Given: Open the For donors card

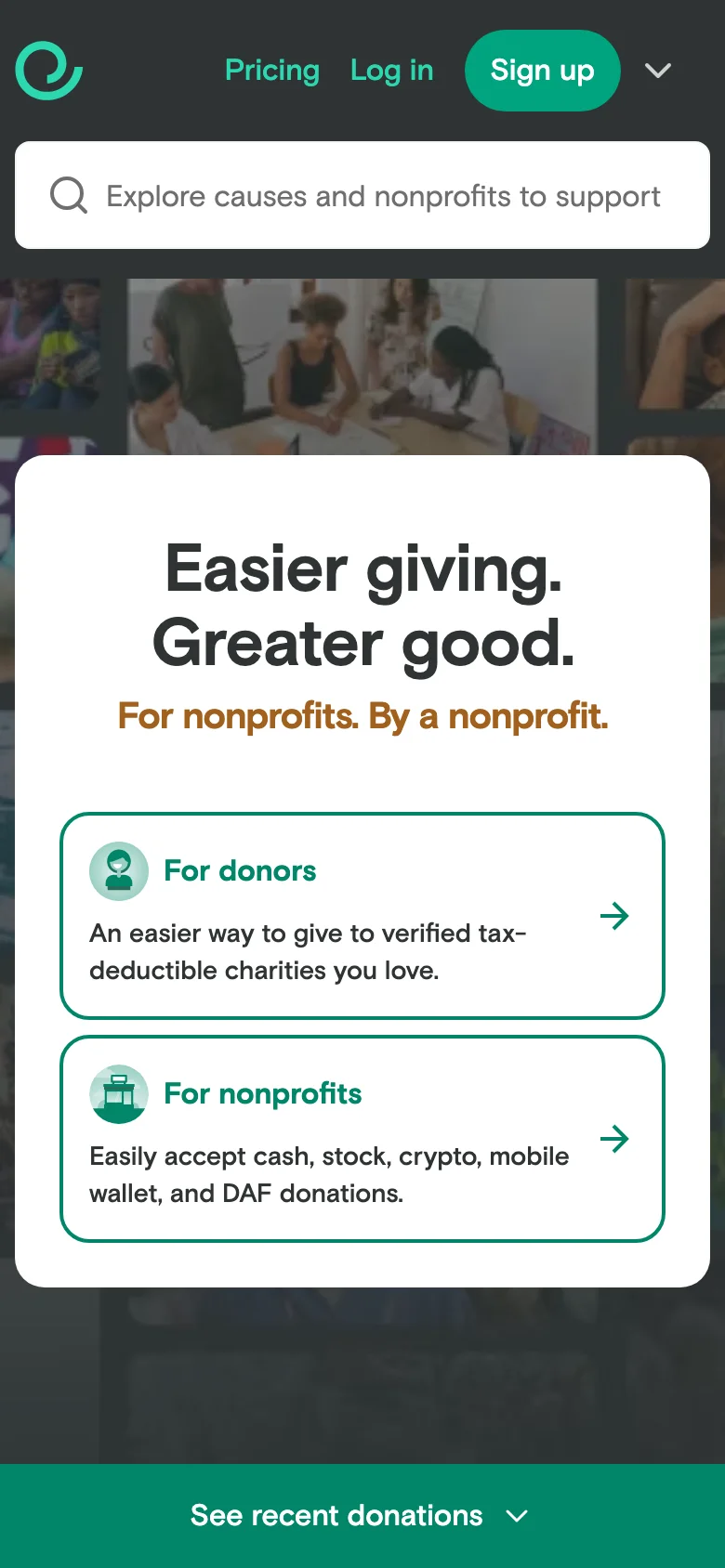Looking at the screenshot, I should pos(362,916).
